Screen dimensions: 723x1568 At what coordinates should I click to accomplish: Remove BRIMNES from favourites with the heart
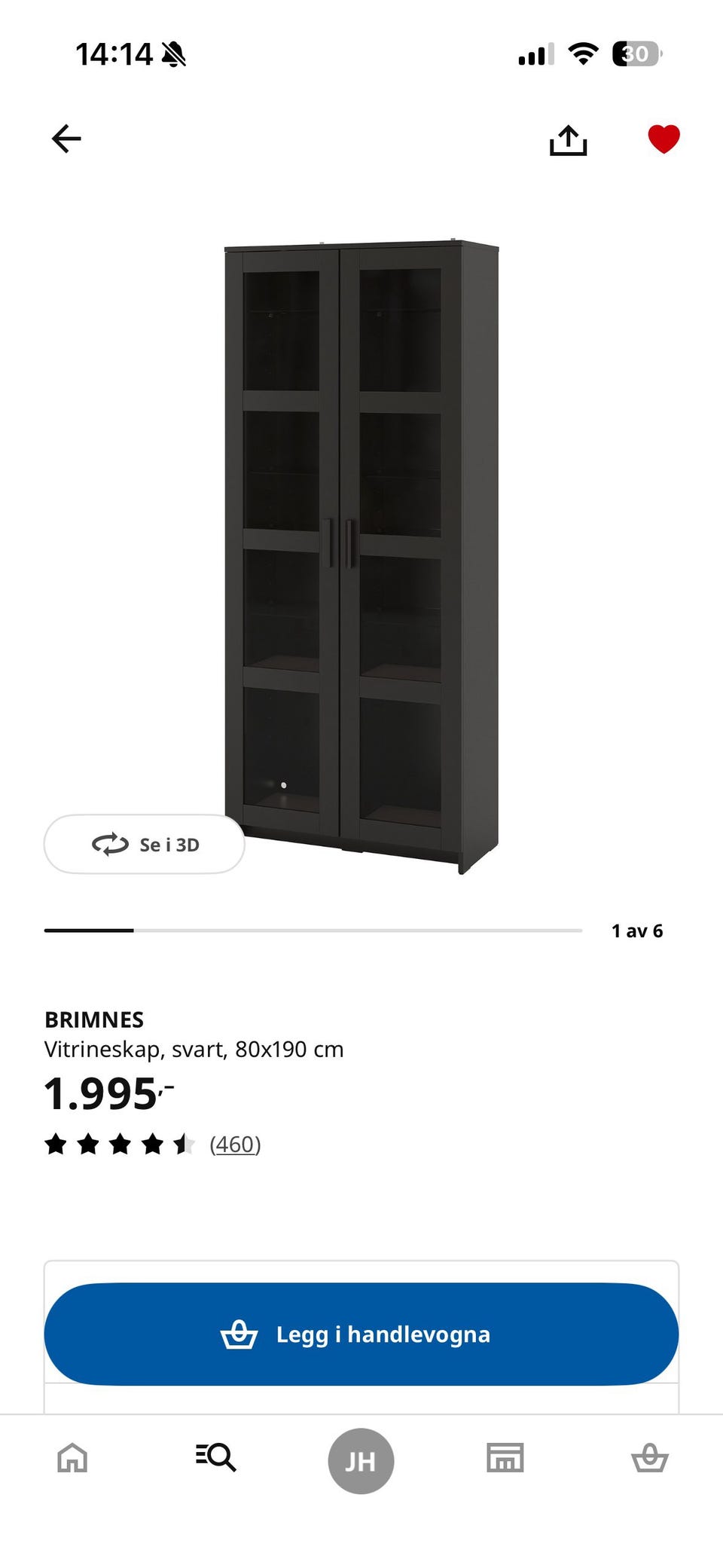664,139
